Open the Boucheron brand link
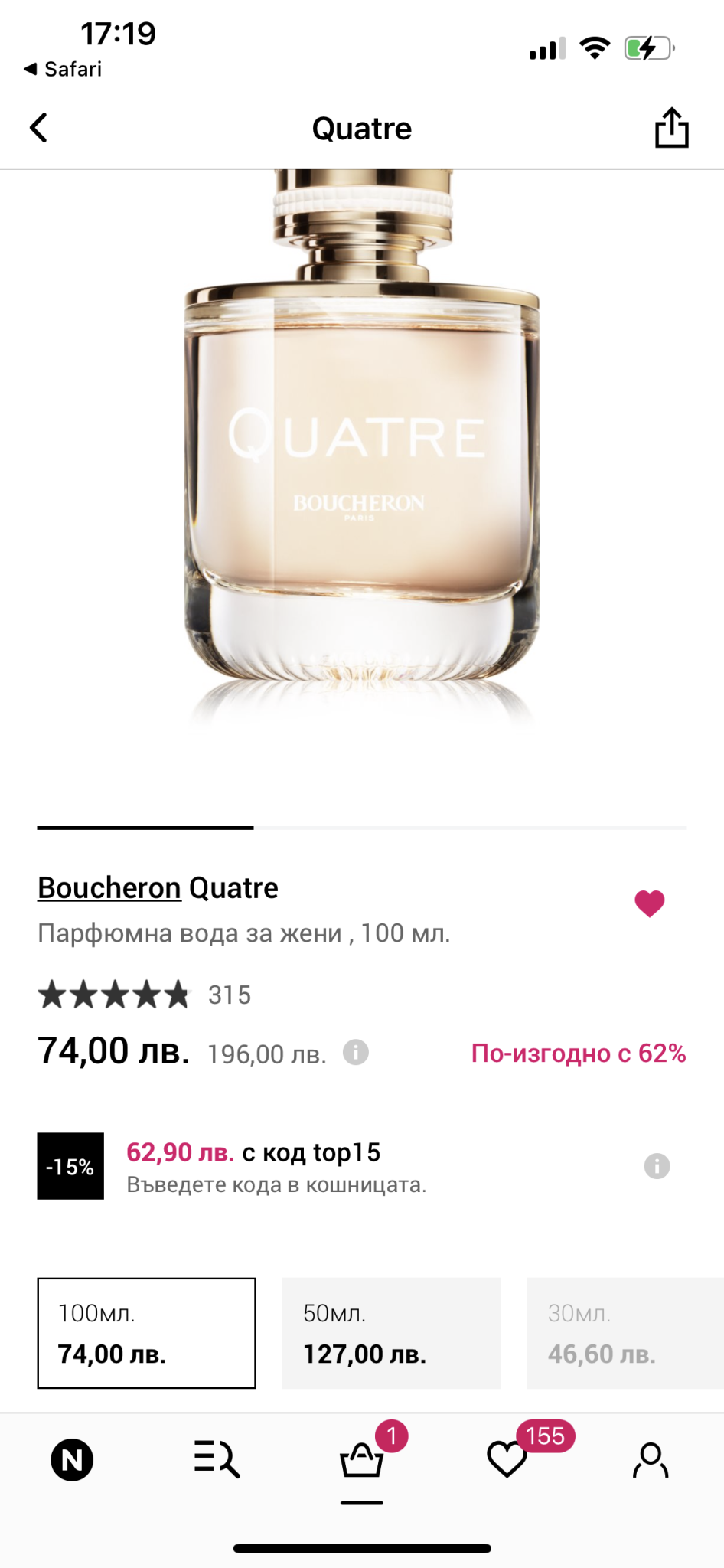 pos(109,888)
